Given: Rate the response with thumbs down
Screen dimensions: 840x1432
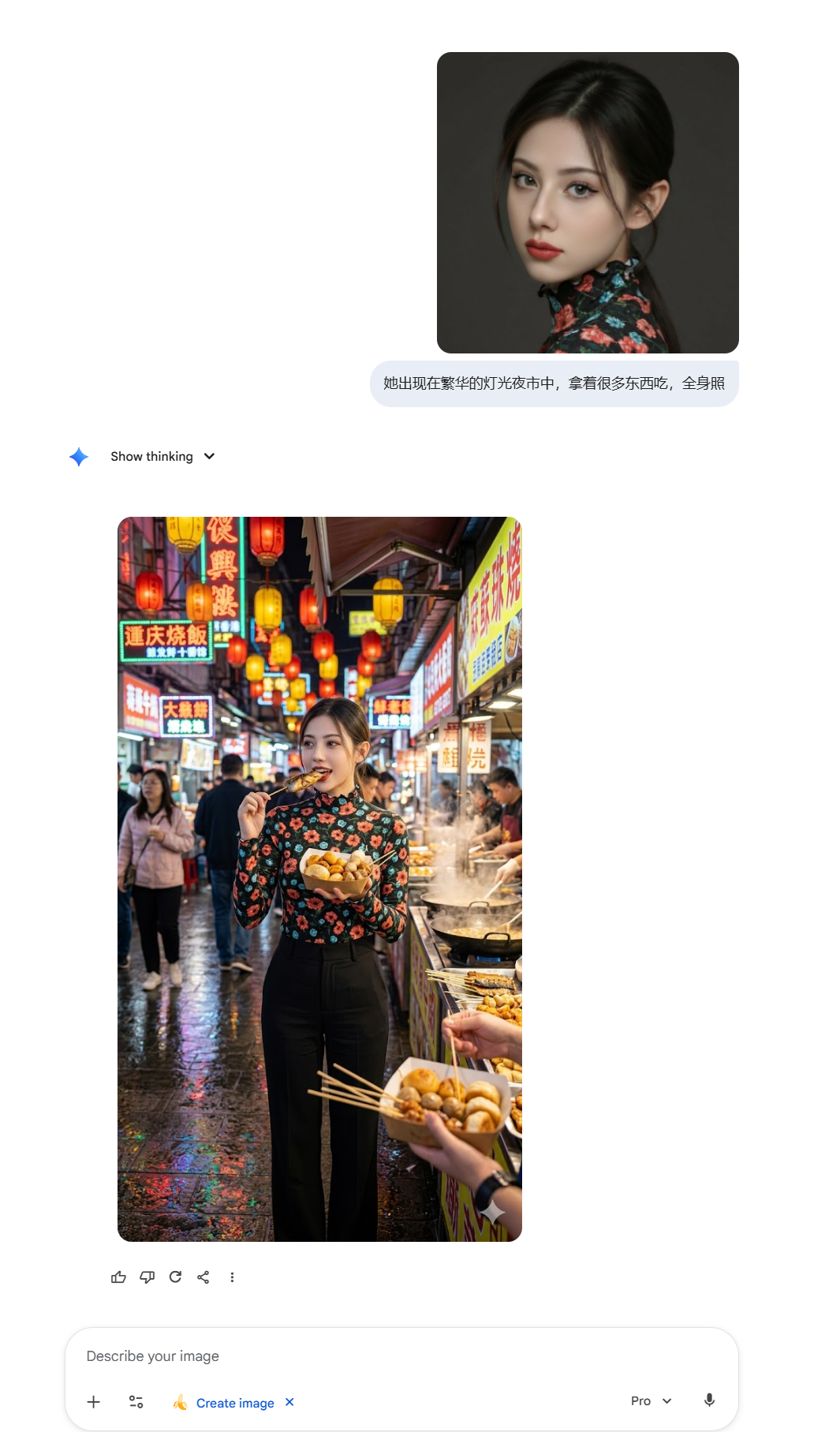Looking at the screenshot, I should [x=147, y=1277].
